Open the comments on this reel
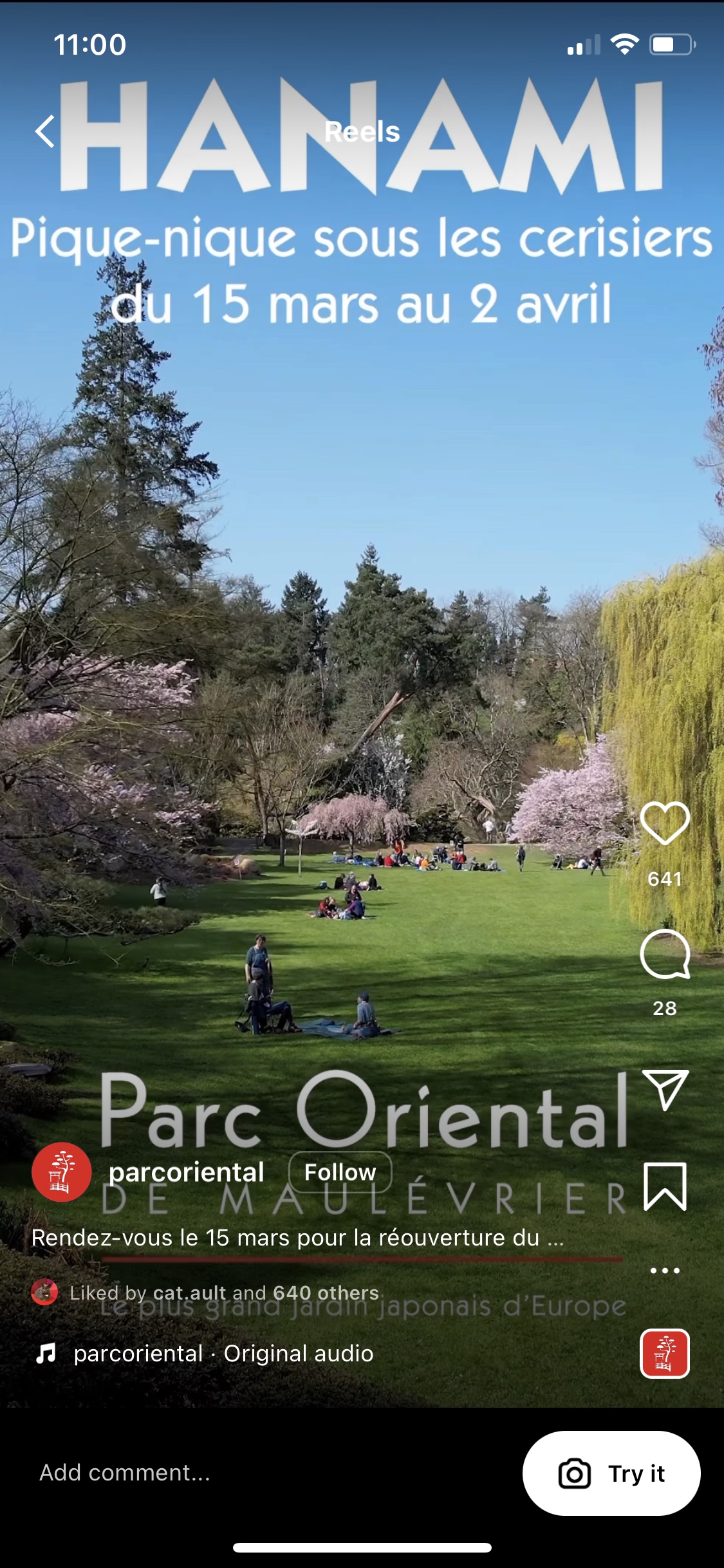The height and width of the screenshot is (1568, 724). (665, 955)
